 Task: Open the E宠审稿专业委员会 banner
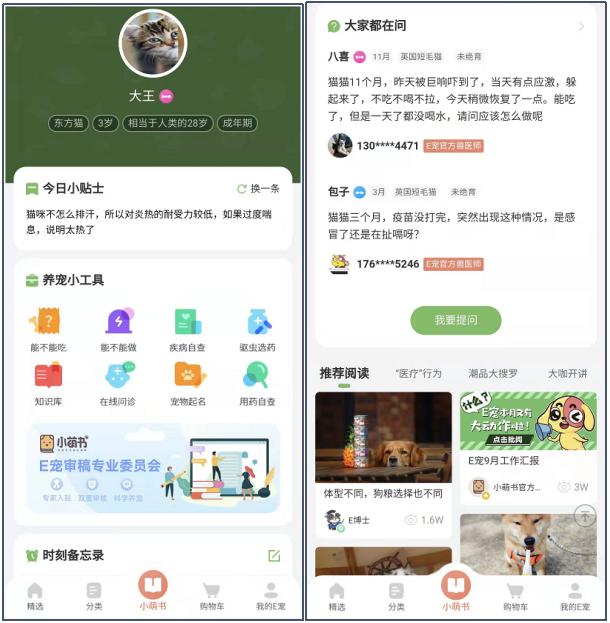click(x=153, y=467)
